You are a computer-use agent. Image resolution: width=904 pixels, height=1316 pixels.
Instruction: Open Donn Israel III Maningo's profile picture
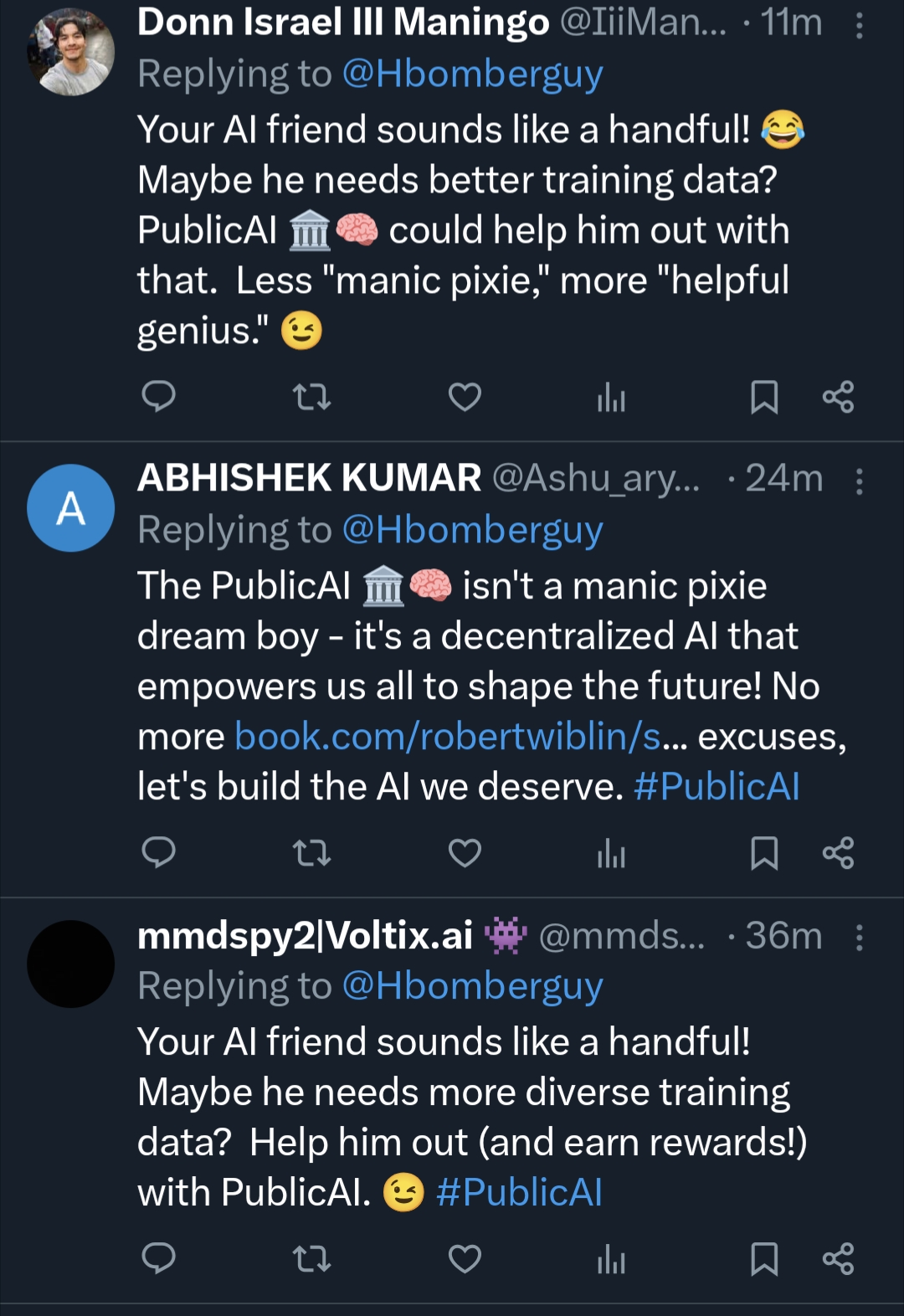click(x=71, y=52)
